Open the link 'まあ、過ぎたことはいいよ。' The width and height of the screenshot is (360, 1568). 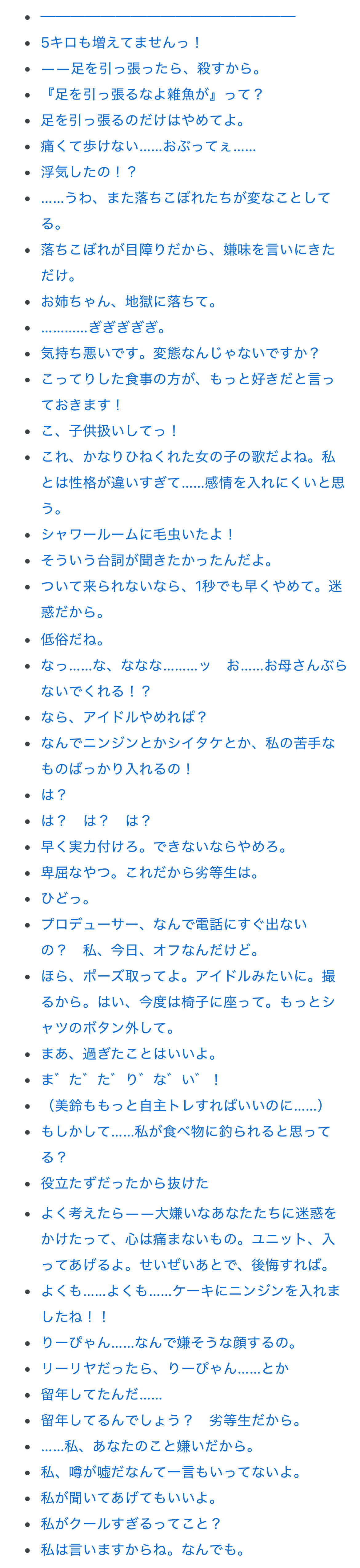[x=129, y=1054]
